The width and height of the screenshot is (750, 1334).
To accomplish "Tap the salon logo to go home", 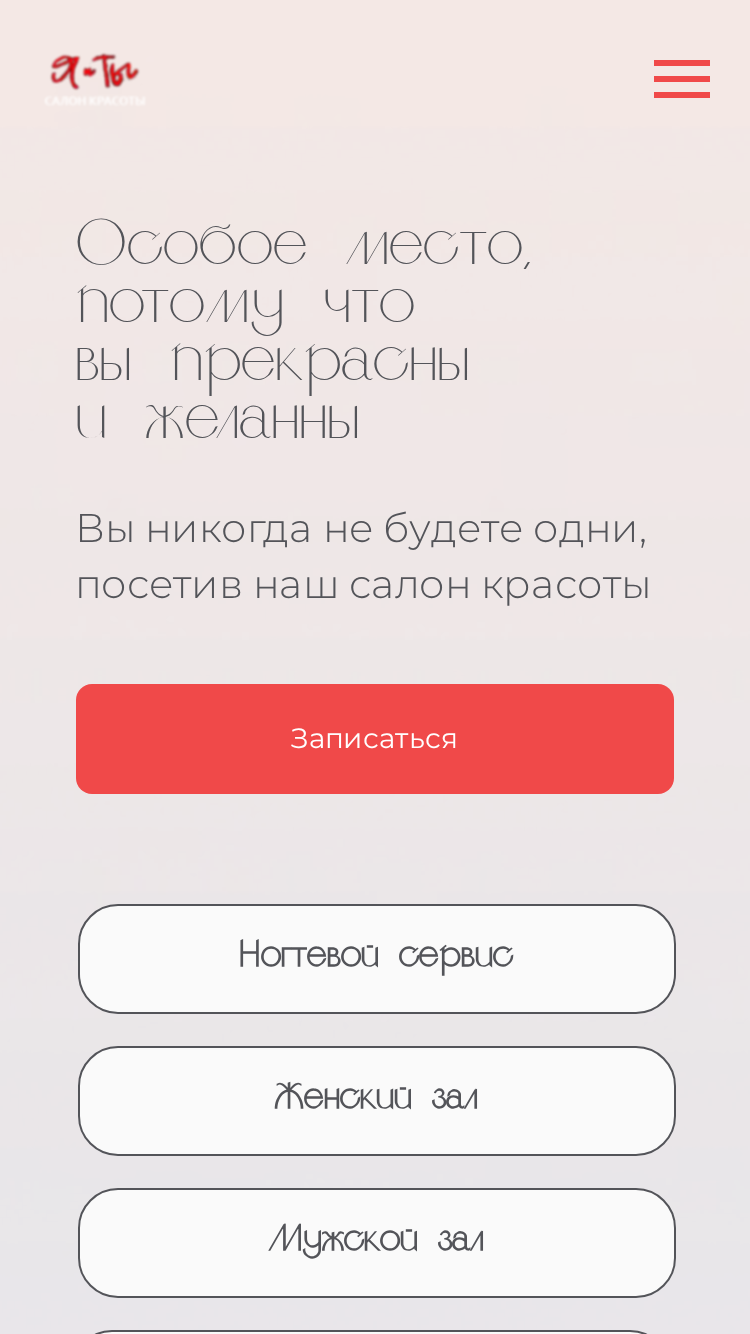I will pos(95,80).
